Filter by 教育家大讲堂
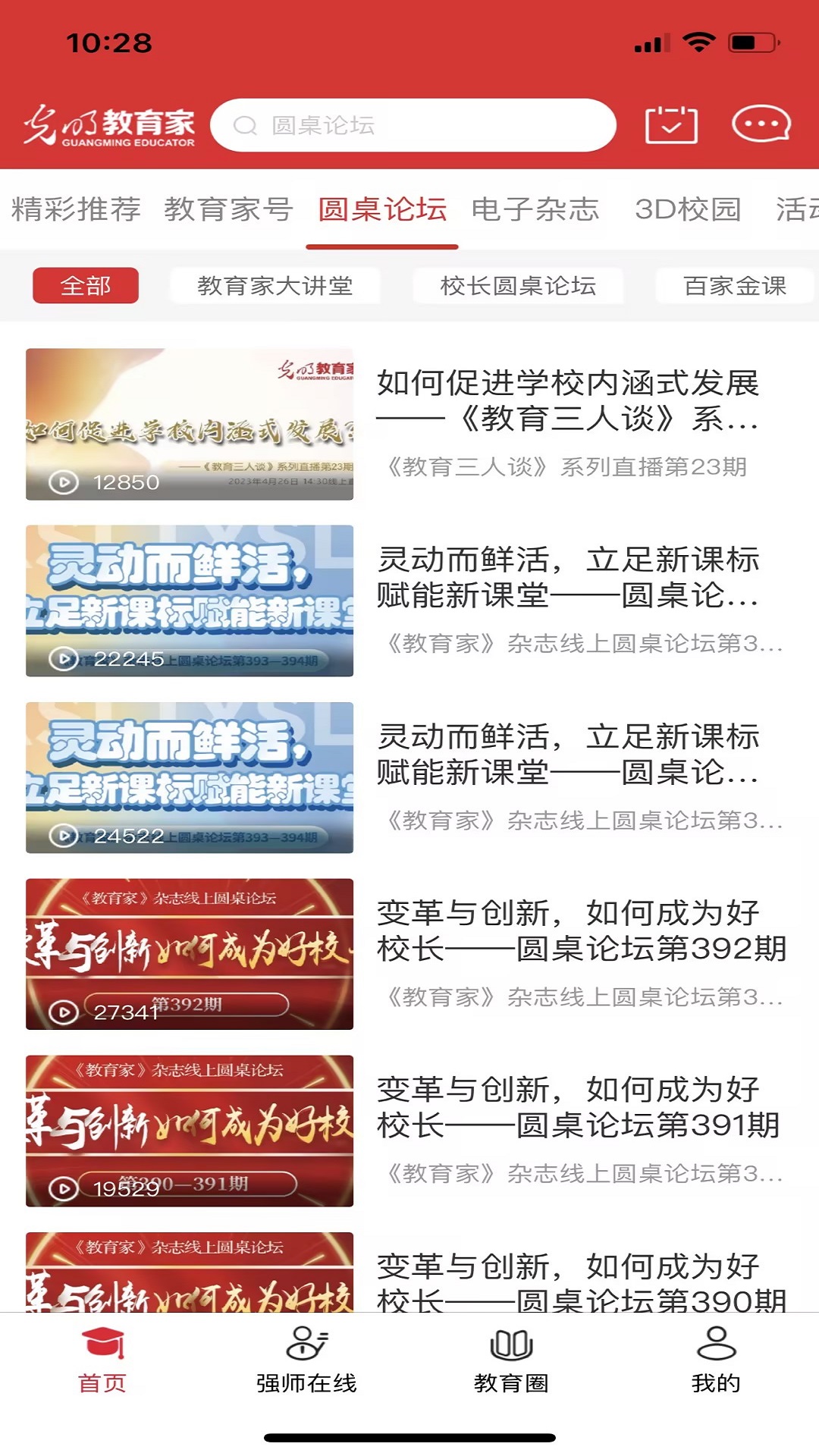The width and height of the screenshot is (819, 1456). click(275, 286)
